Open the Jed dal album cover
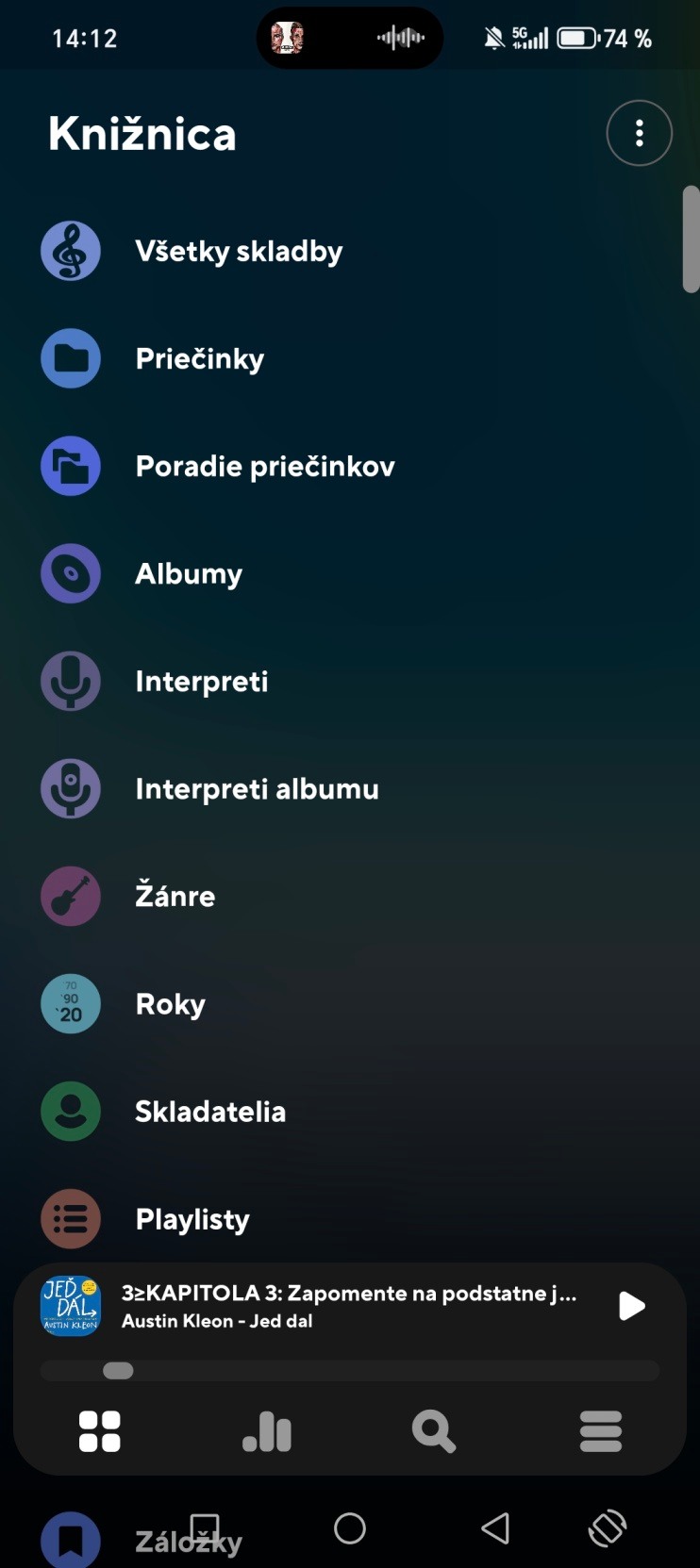The width and height of the screenshot is (700, 1568). pyautogui.click(x=71, y=1306)
